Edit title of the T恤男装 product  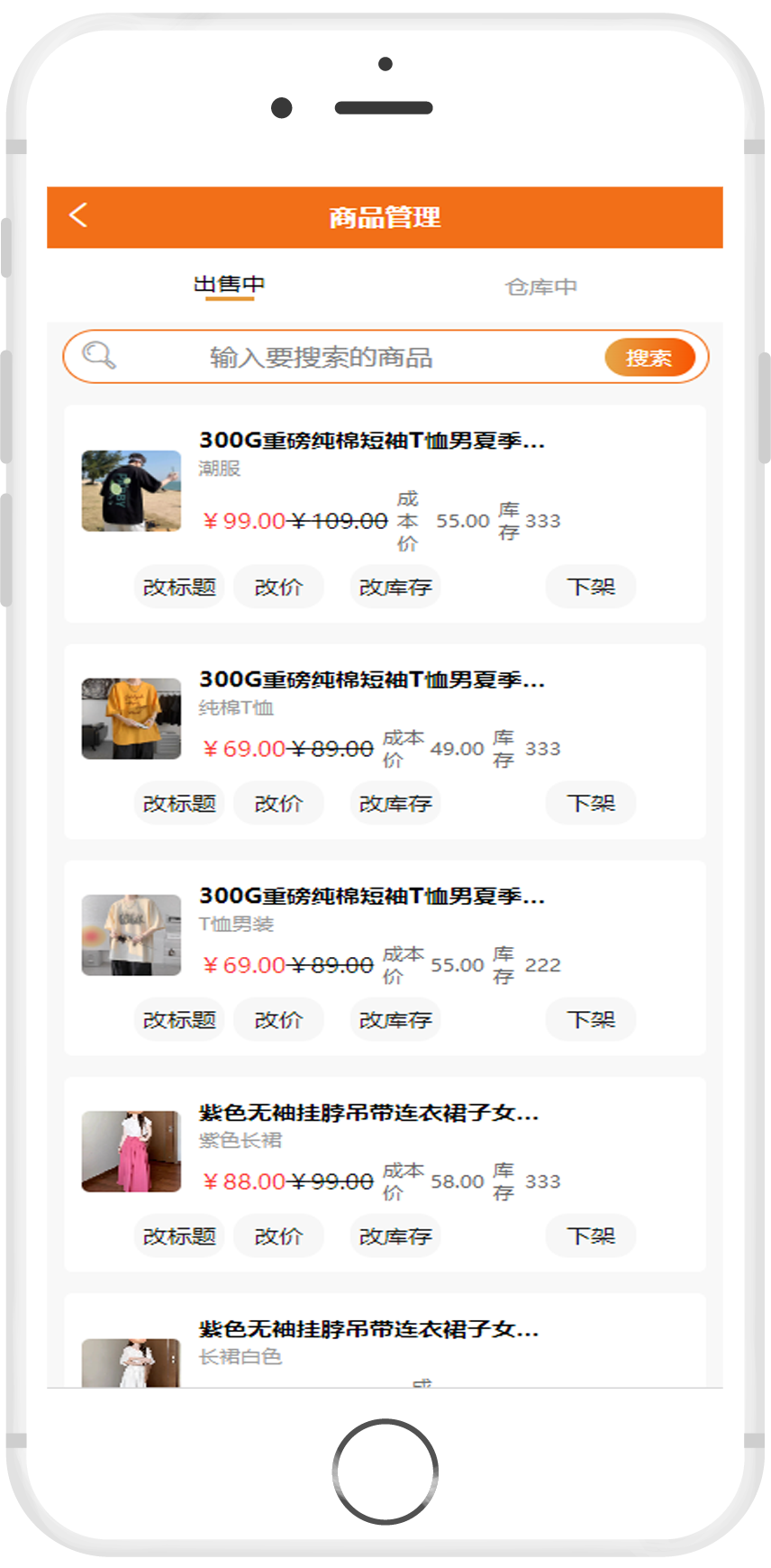[x=179, y=1020]
